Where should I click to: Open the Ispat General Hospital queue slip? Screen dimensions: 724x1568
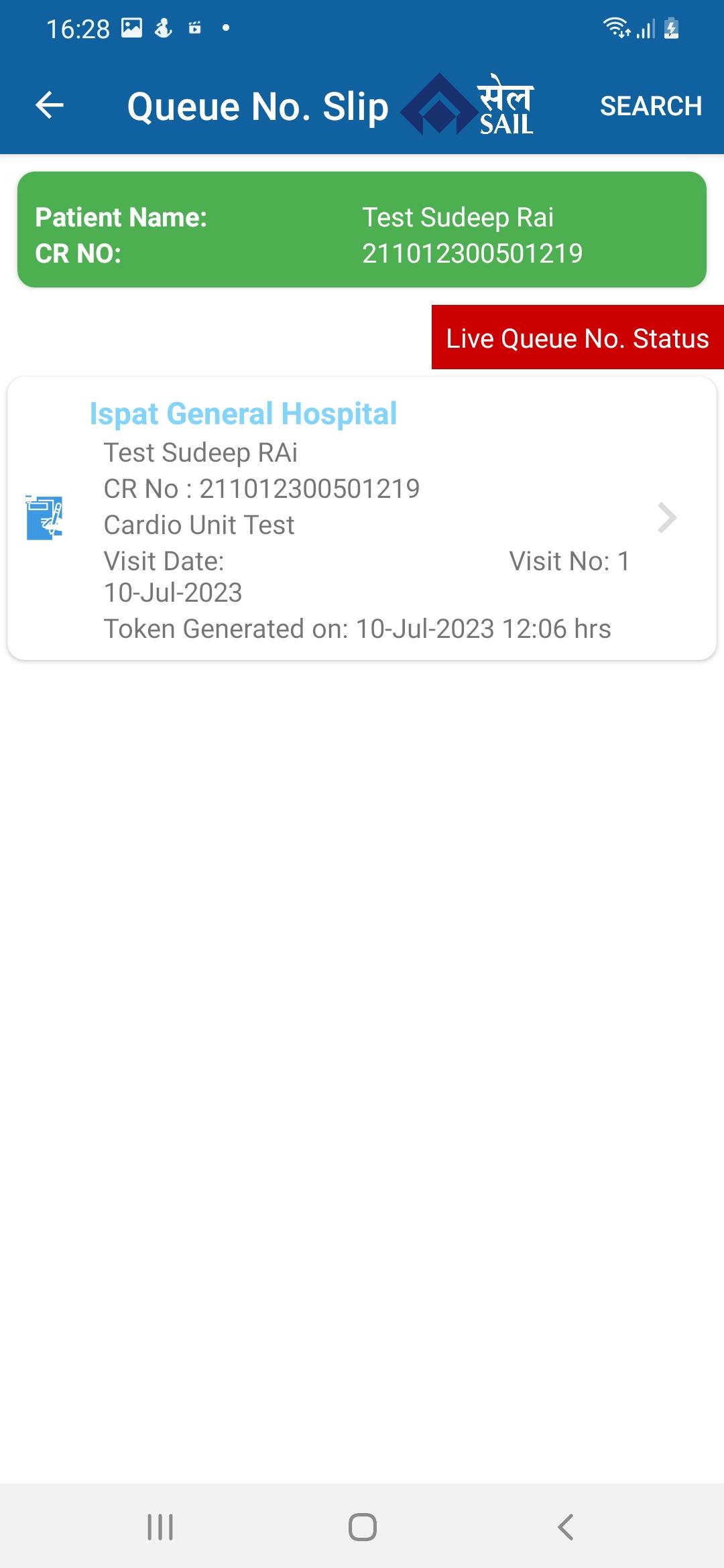[362, 518]
